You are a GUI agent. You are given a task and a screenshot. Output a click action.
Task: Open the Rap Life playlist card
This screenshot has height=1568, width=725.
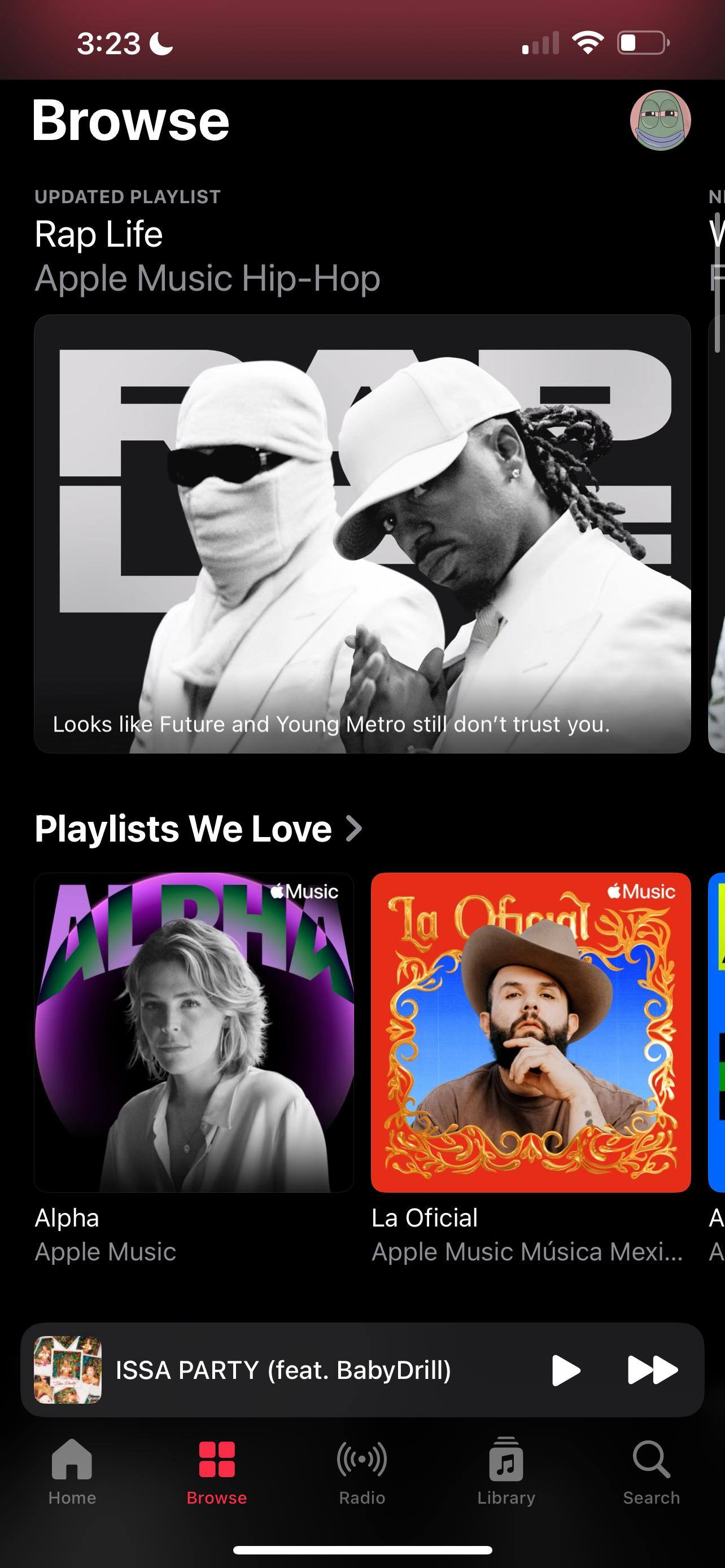(x=362, y=533)
